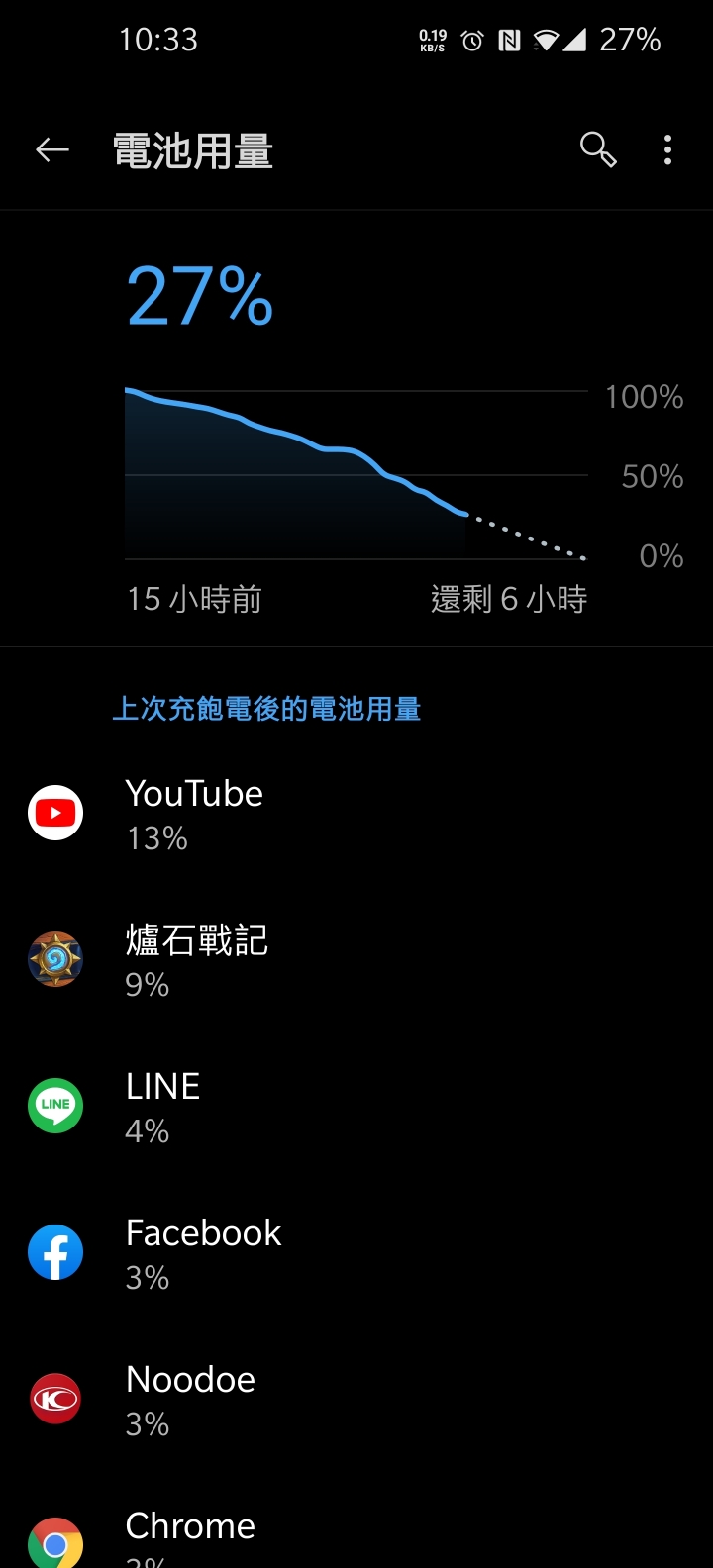This screenshot has height=1568, width=713.
Task: Open the three-dot overflow menu
Action: tap(668, 150)
